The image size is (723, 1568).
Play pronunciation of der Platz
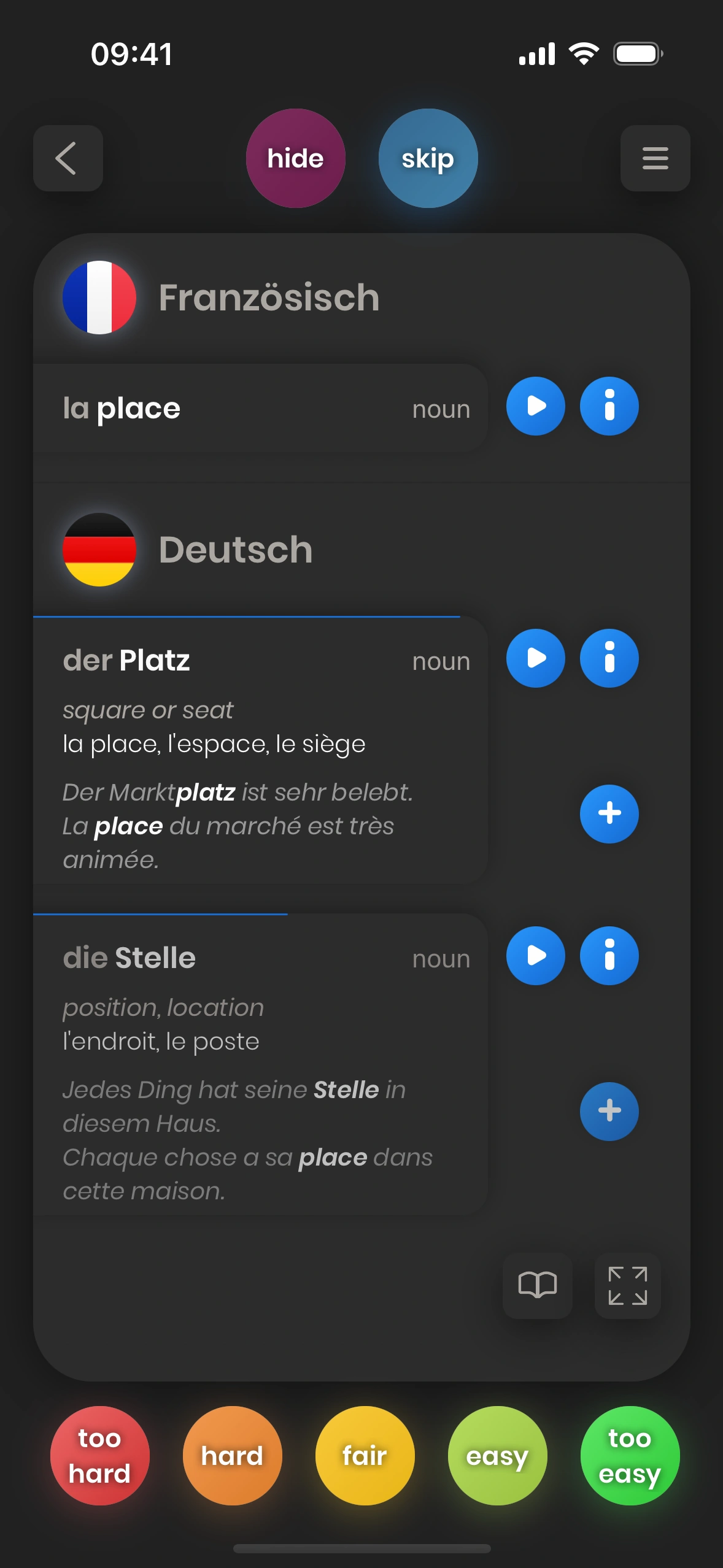535,658
